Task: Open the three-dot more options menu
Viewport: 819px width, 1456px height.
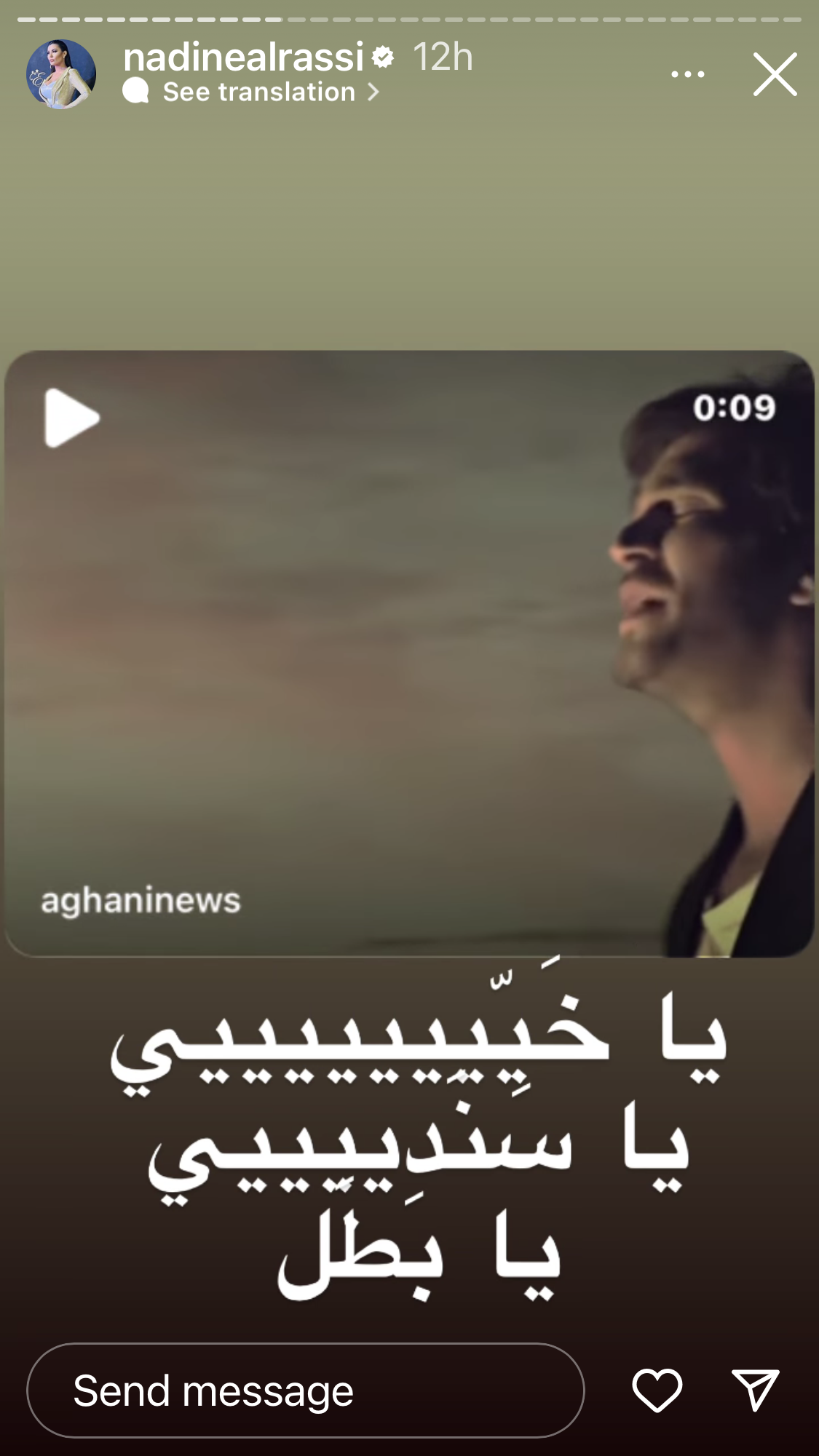Action: pos(687,74)
